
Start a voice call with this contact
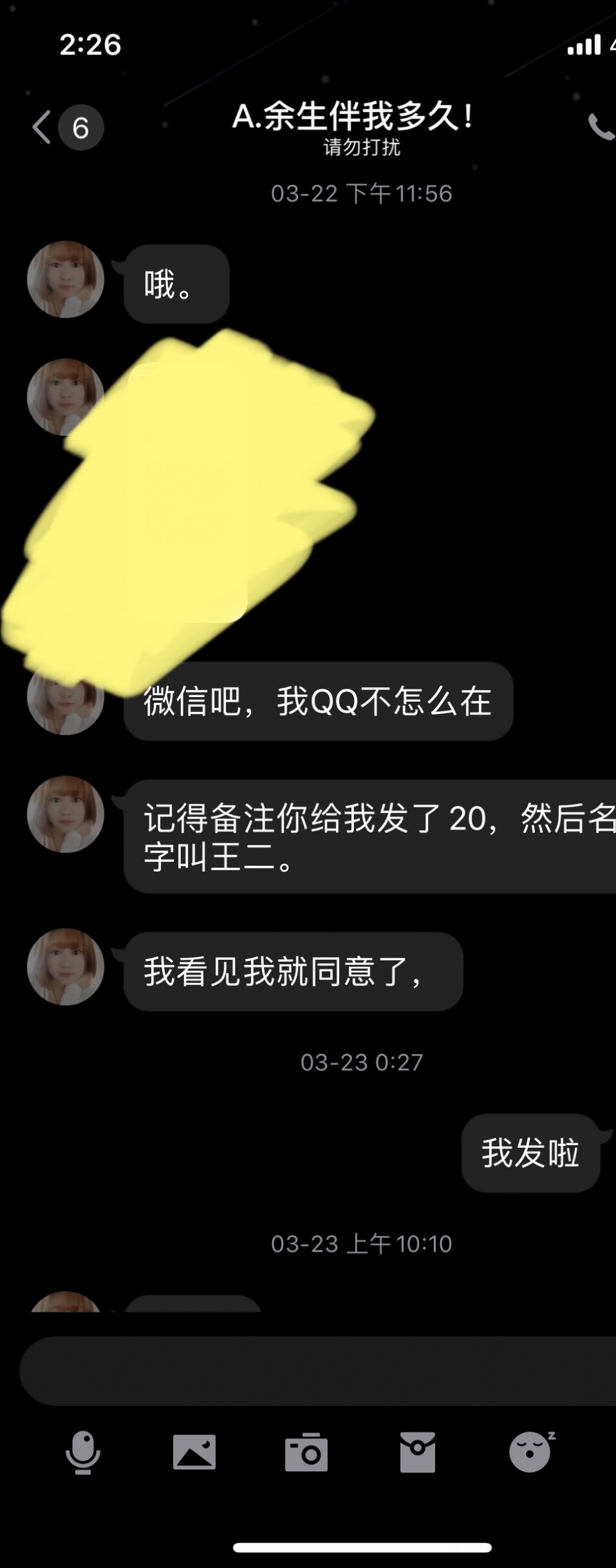click(601, 127)
